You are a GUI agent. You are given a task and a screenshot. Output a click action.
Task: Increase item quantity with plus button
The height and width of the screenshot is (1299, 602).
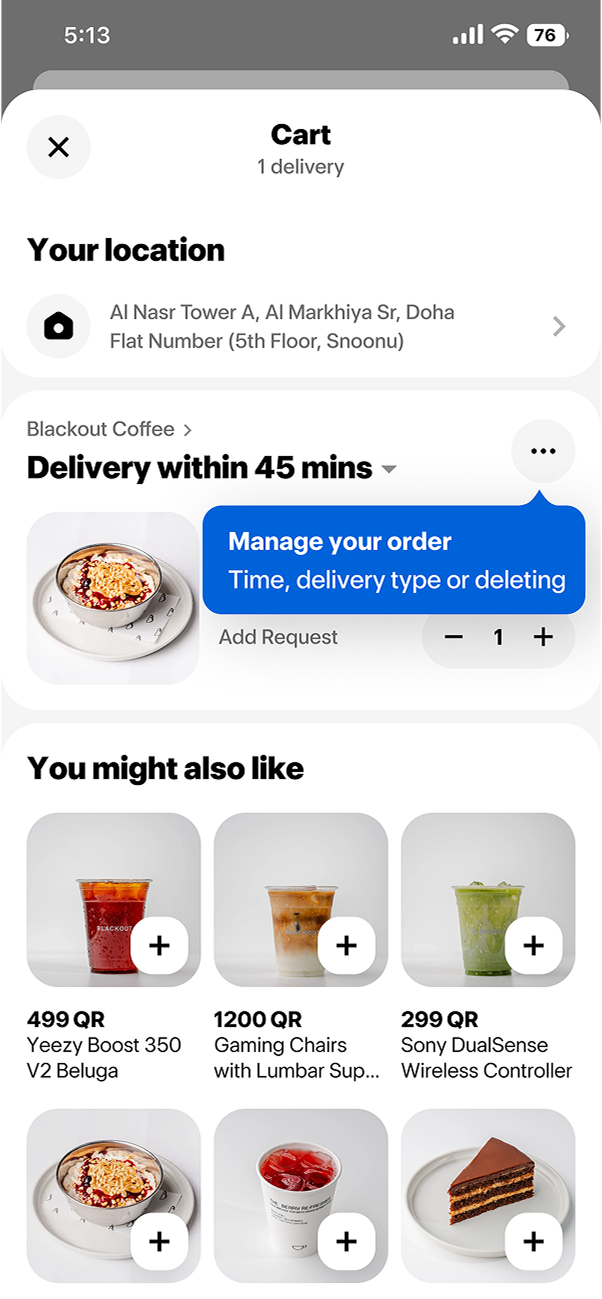coord(543,637)
